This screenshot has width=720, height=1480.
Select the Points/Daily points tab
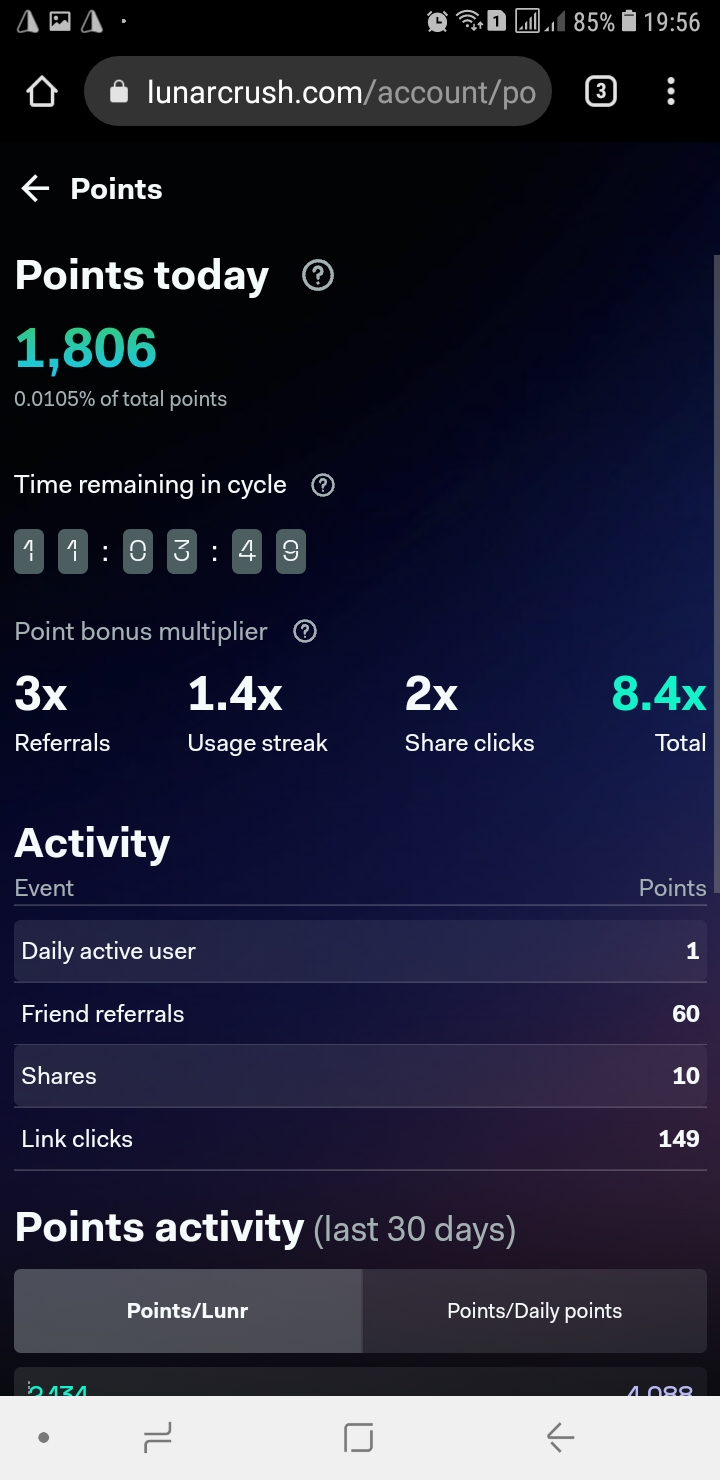(x=534, y=1311)
